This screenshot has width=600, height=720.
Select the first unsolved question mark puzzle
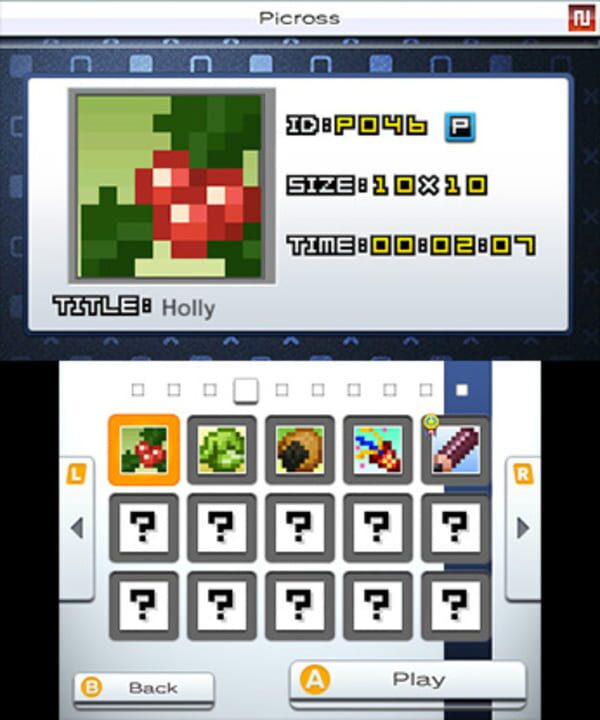click(x=144, y=528)
